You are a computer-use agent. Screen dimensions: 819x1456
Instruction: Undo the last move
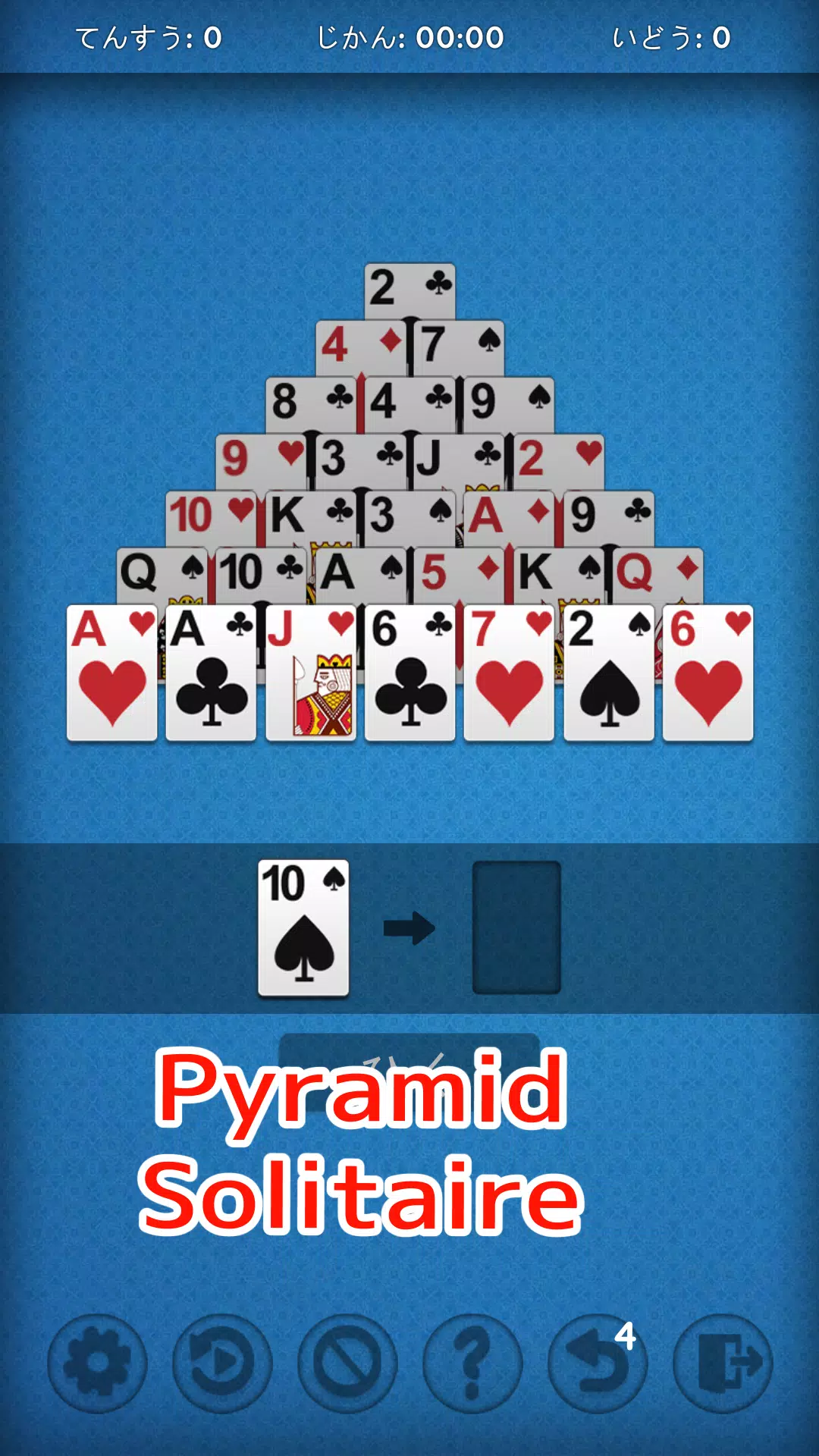point(598,1363)
